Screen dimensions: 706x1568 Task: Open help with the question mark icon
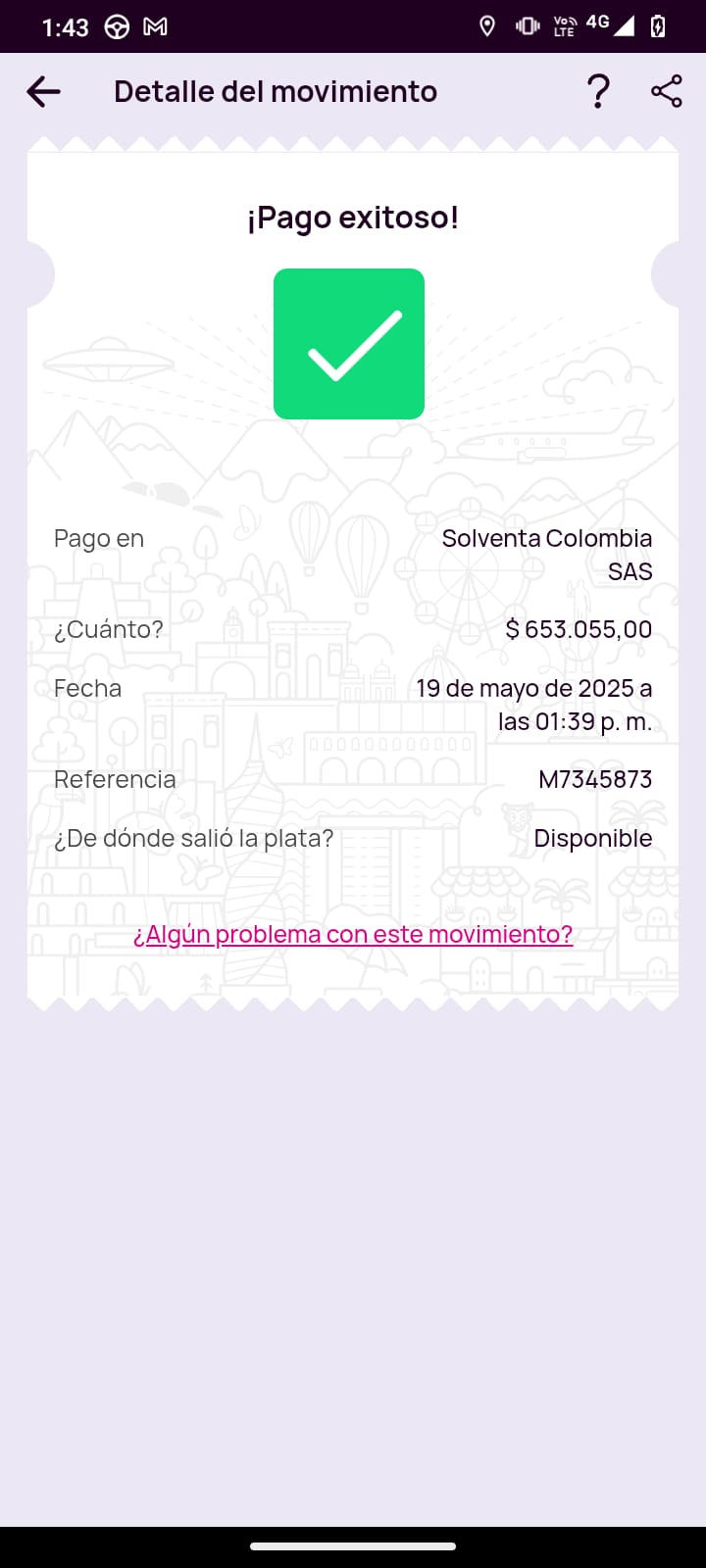(x=598, y=92)
